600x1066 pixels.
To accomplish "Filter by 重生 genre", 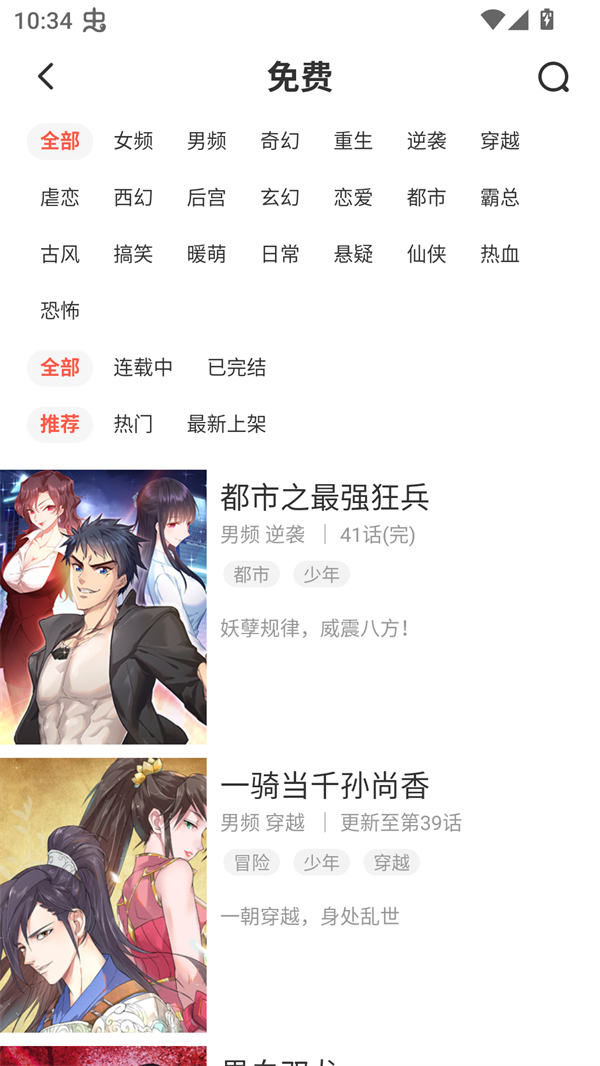I will pyautogui.click(x=353, y=141).
